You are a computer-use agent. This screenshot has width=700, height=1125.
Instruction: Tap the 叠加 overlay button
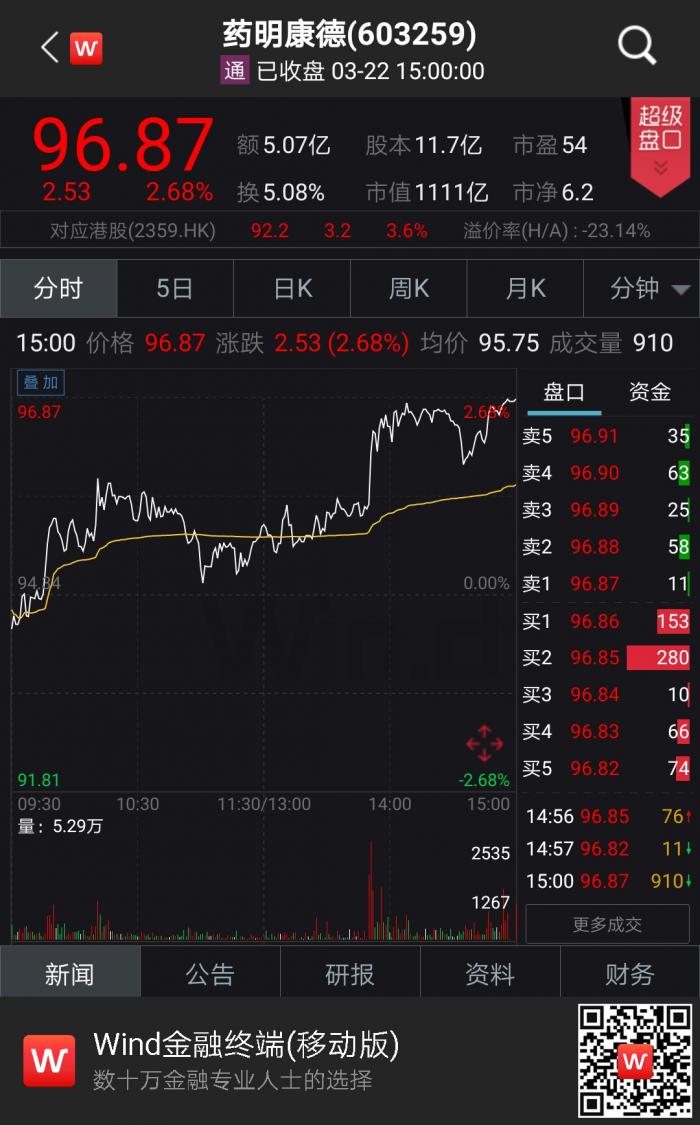[41, 382]
